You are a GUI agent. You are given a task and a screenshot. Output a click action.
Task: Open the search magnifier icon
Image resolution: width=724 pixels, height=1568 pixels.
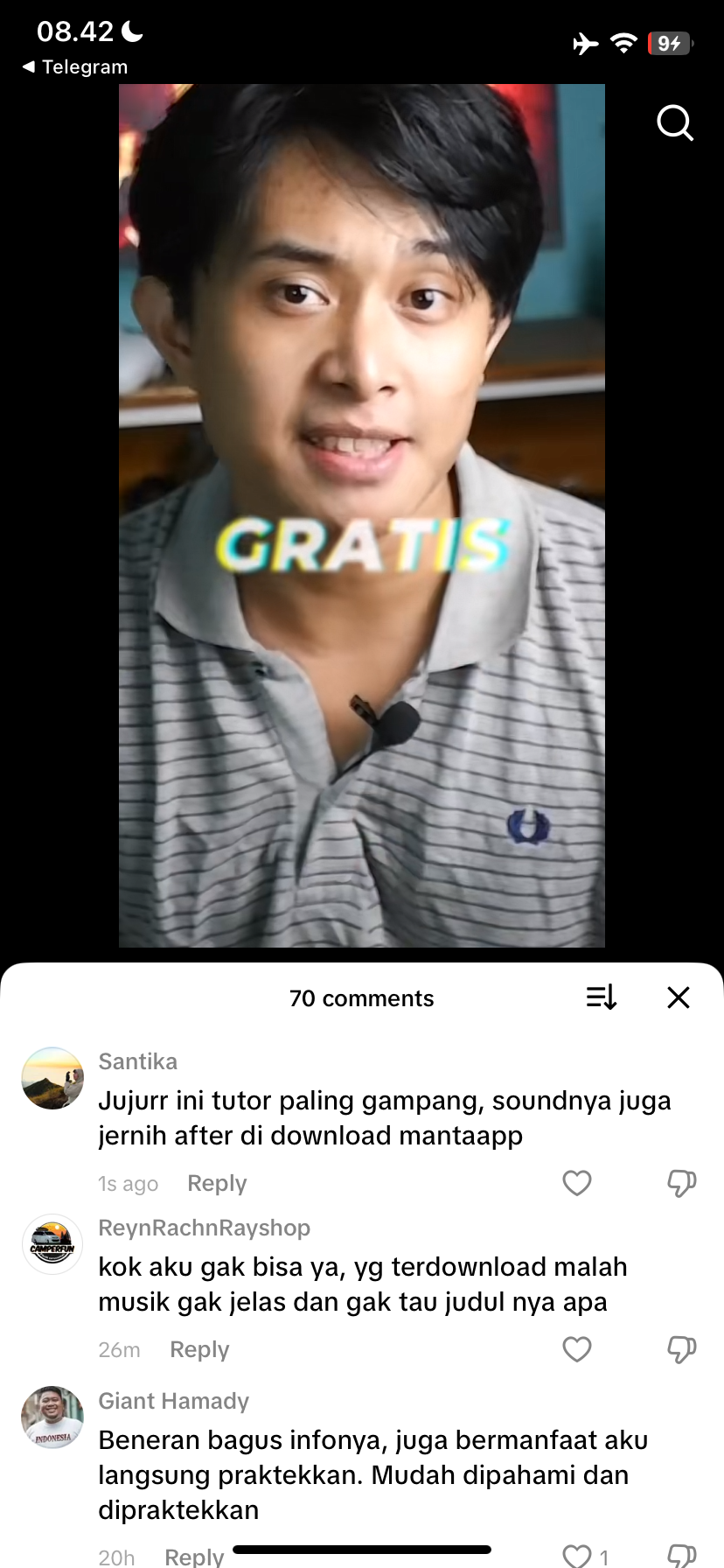(x=674, y=123)
